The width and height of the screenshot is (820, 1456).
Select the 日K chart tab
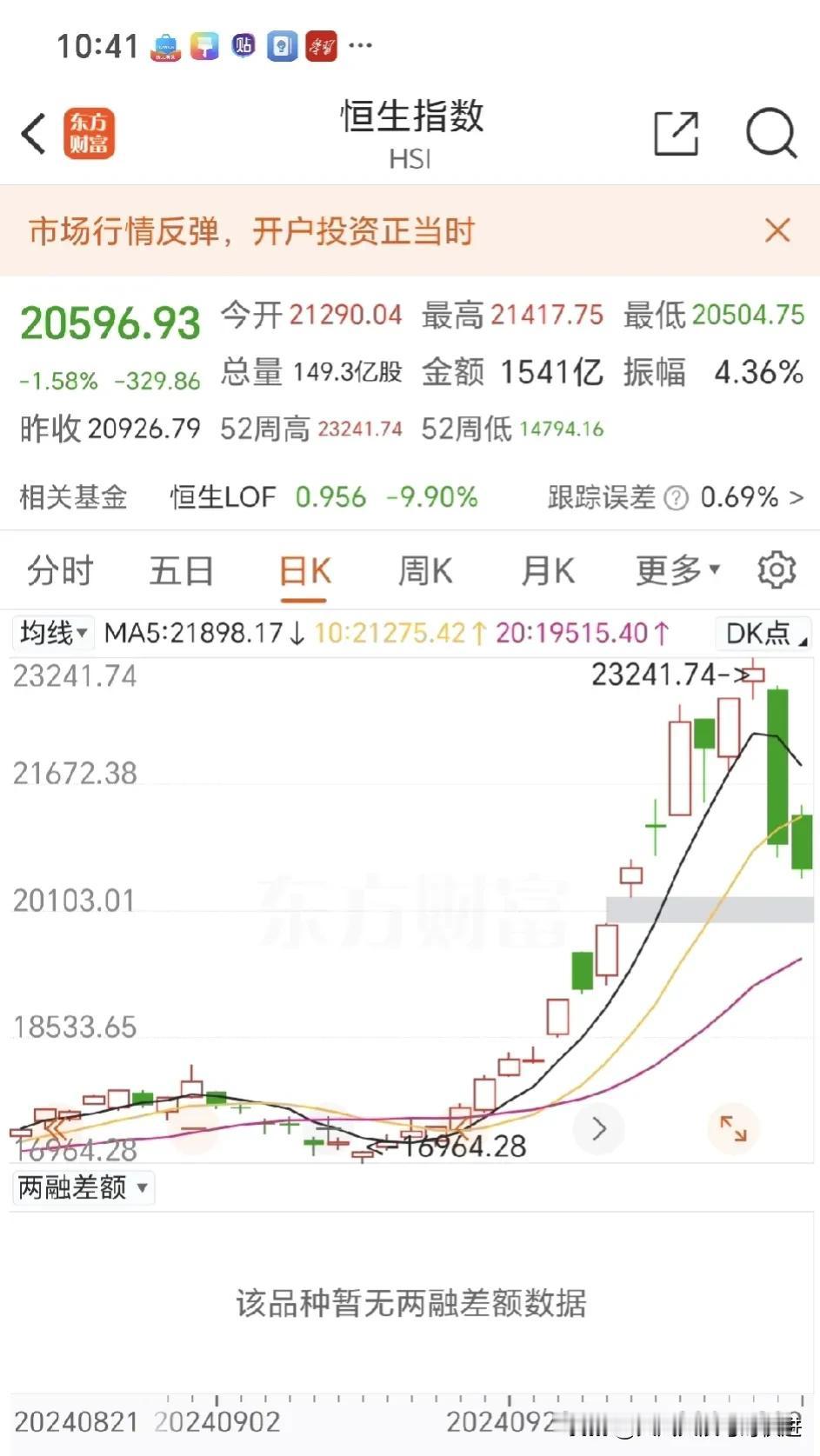point(304,571)
